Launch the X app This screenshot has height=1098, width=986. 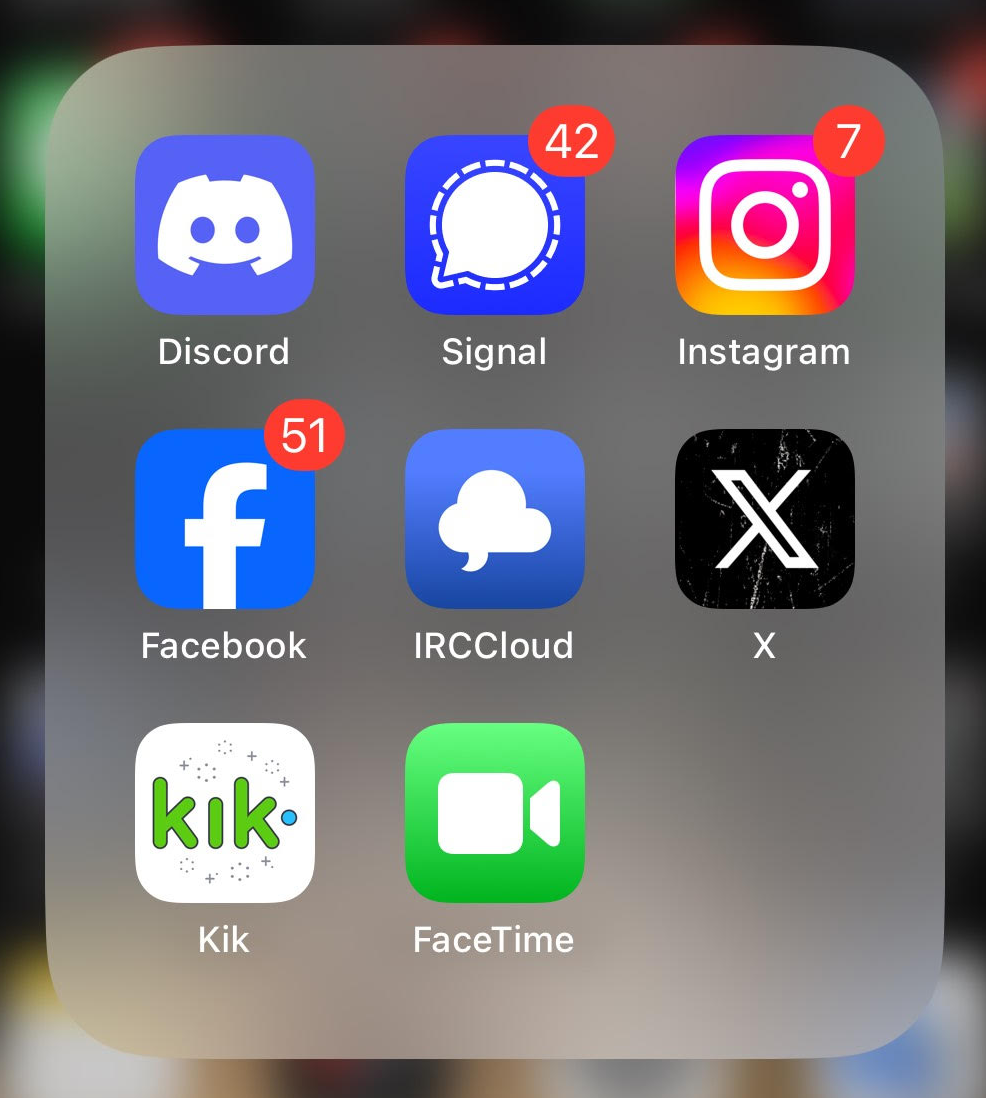(764, 519)
